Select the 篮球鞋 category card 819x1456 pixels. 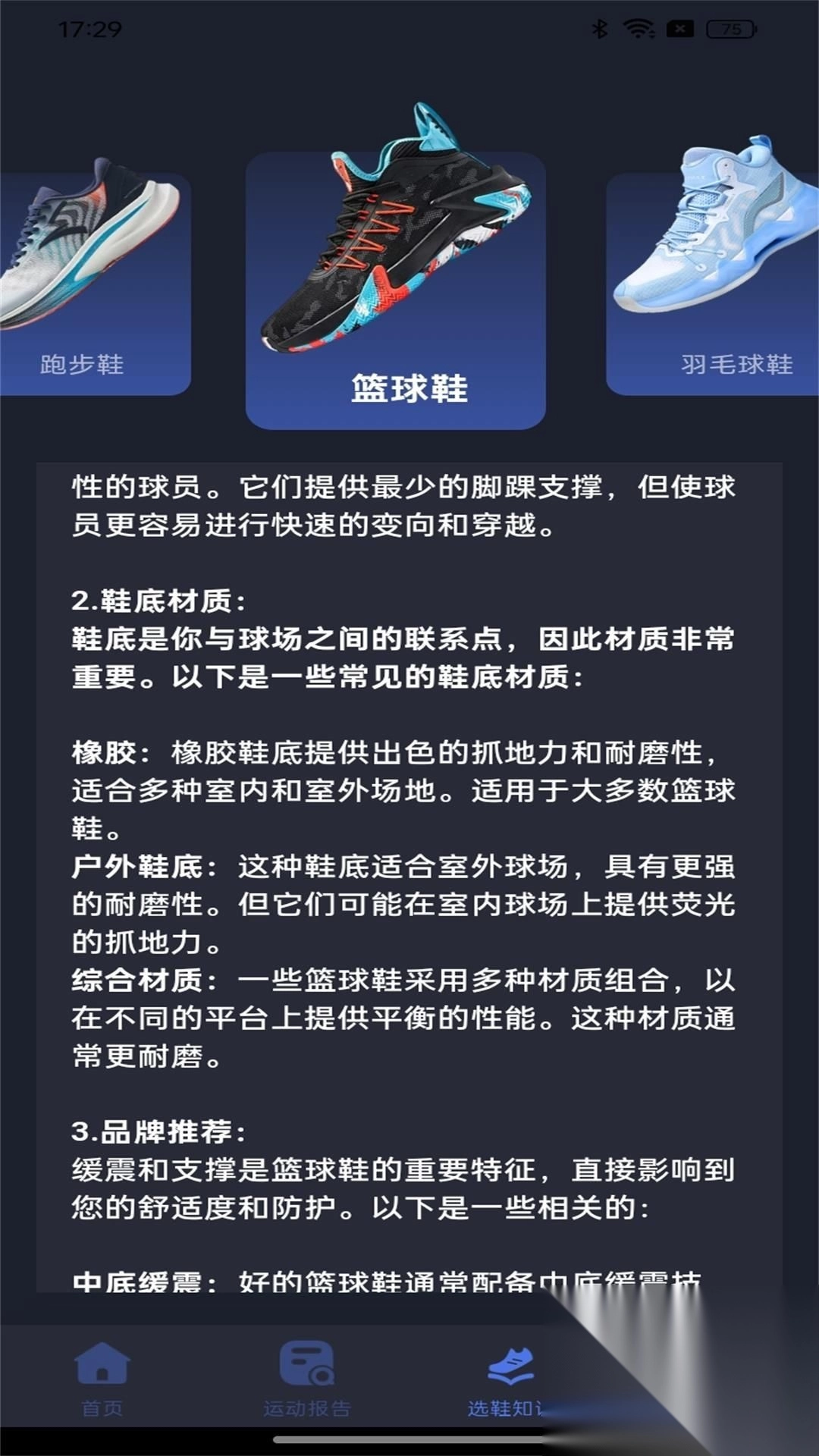(x=397, y=288)
